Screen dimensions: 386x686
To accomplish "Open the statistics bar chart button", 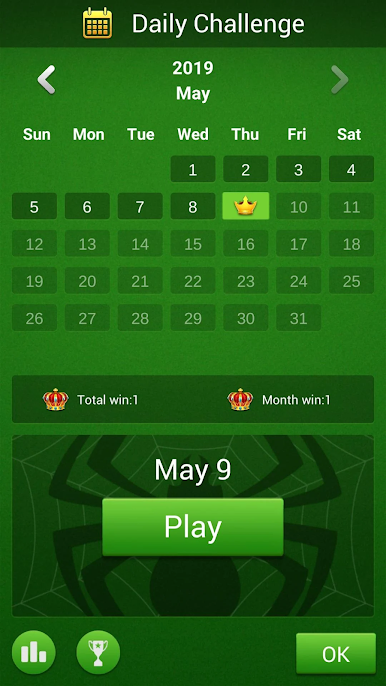I will pyautogui.click(x=34, y=652).
